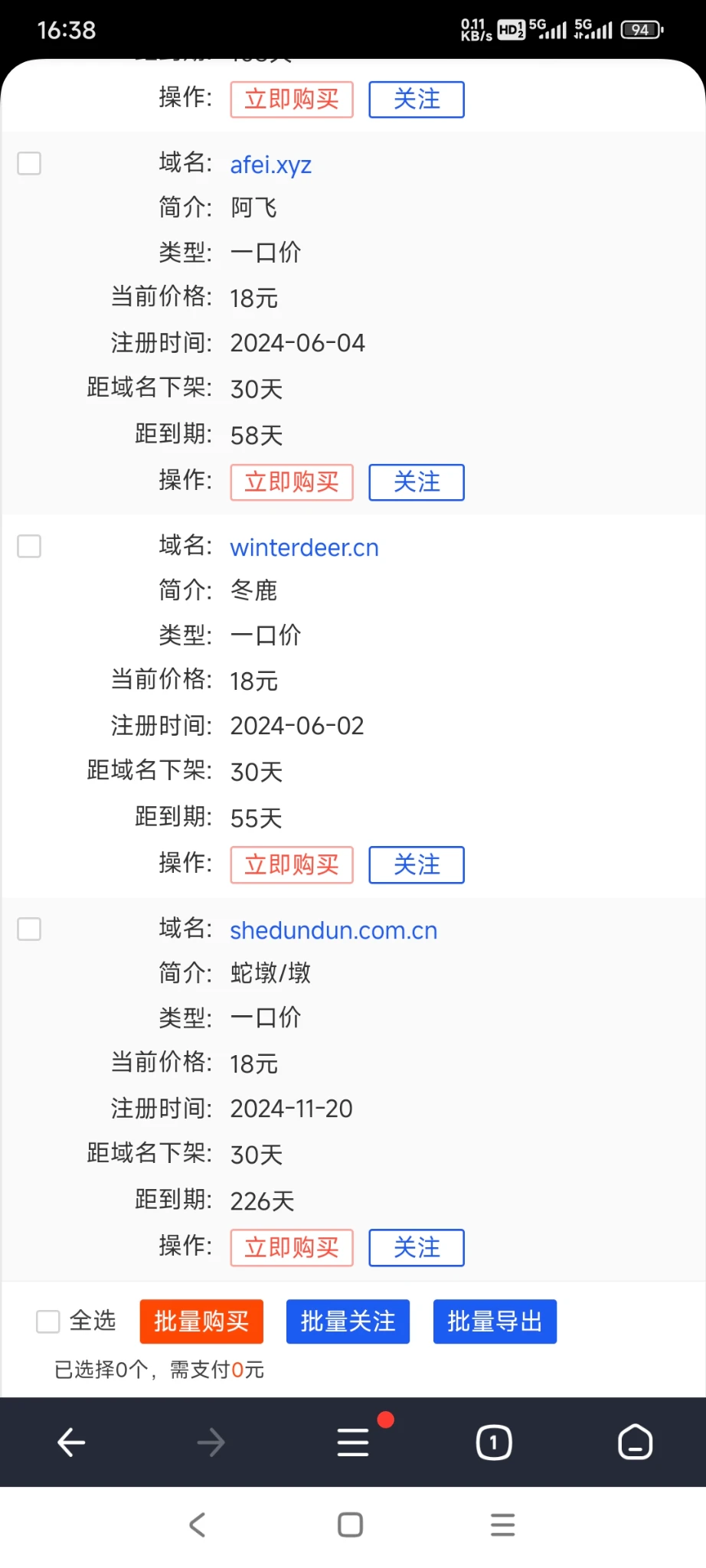Viewport: 706px width, 1568px height.
Task: Open the browser tabs switcher
Action: tap(494, 1442)
